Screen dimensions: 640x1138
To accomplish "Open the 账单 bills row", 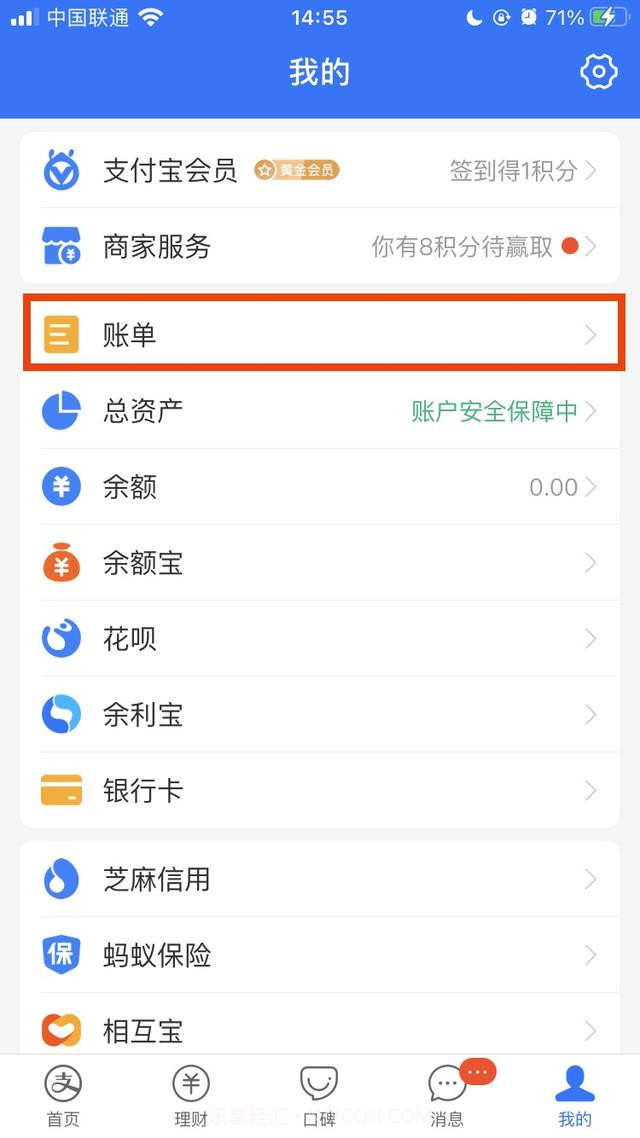I will 320,335.
